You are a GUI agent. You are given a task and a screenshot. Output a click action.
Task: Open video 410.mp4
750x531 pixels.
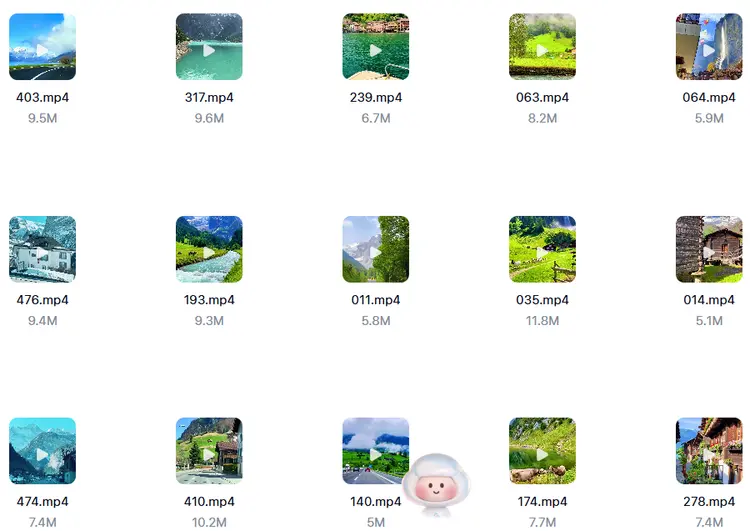pyautogui.click(x=209, y=451)
